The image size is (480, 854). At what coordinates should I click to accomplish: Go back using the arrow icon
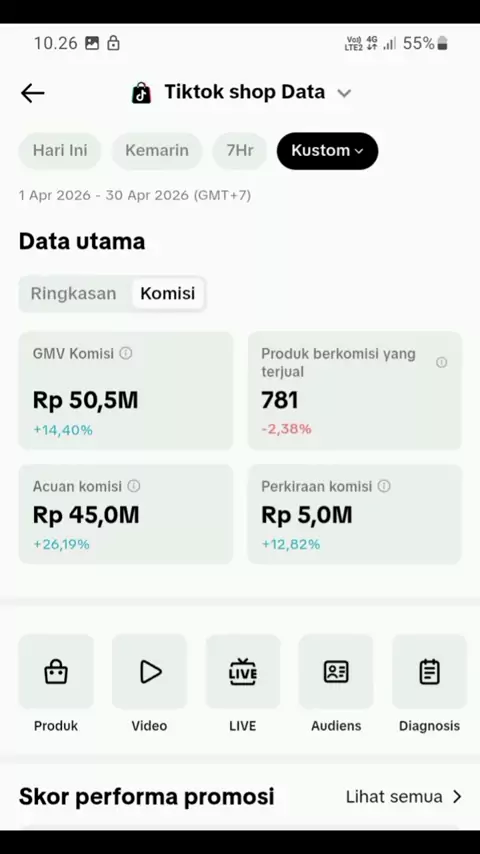point(33,93)
